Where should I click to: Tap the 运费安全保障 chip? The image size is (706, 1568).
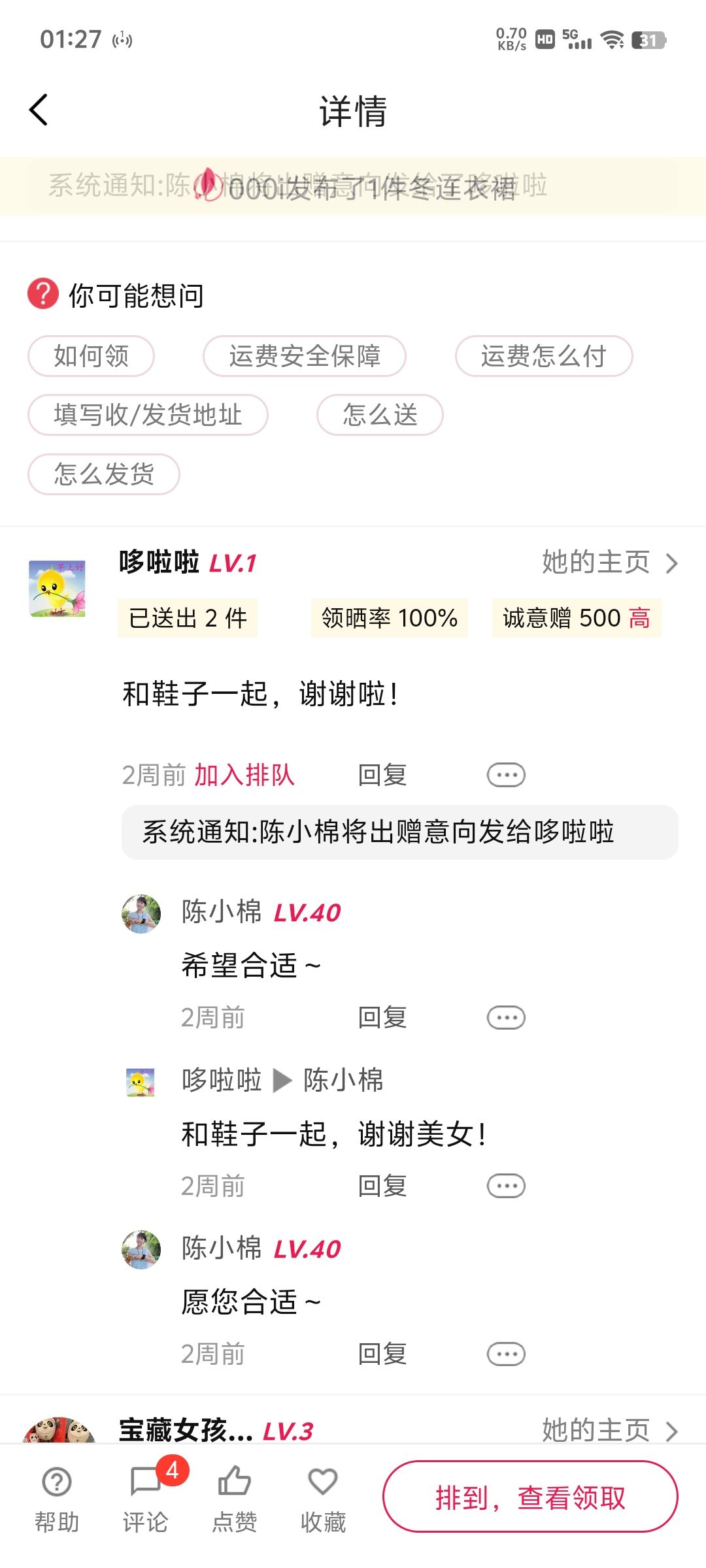304,356
